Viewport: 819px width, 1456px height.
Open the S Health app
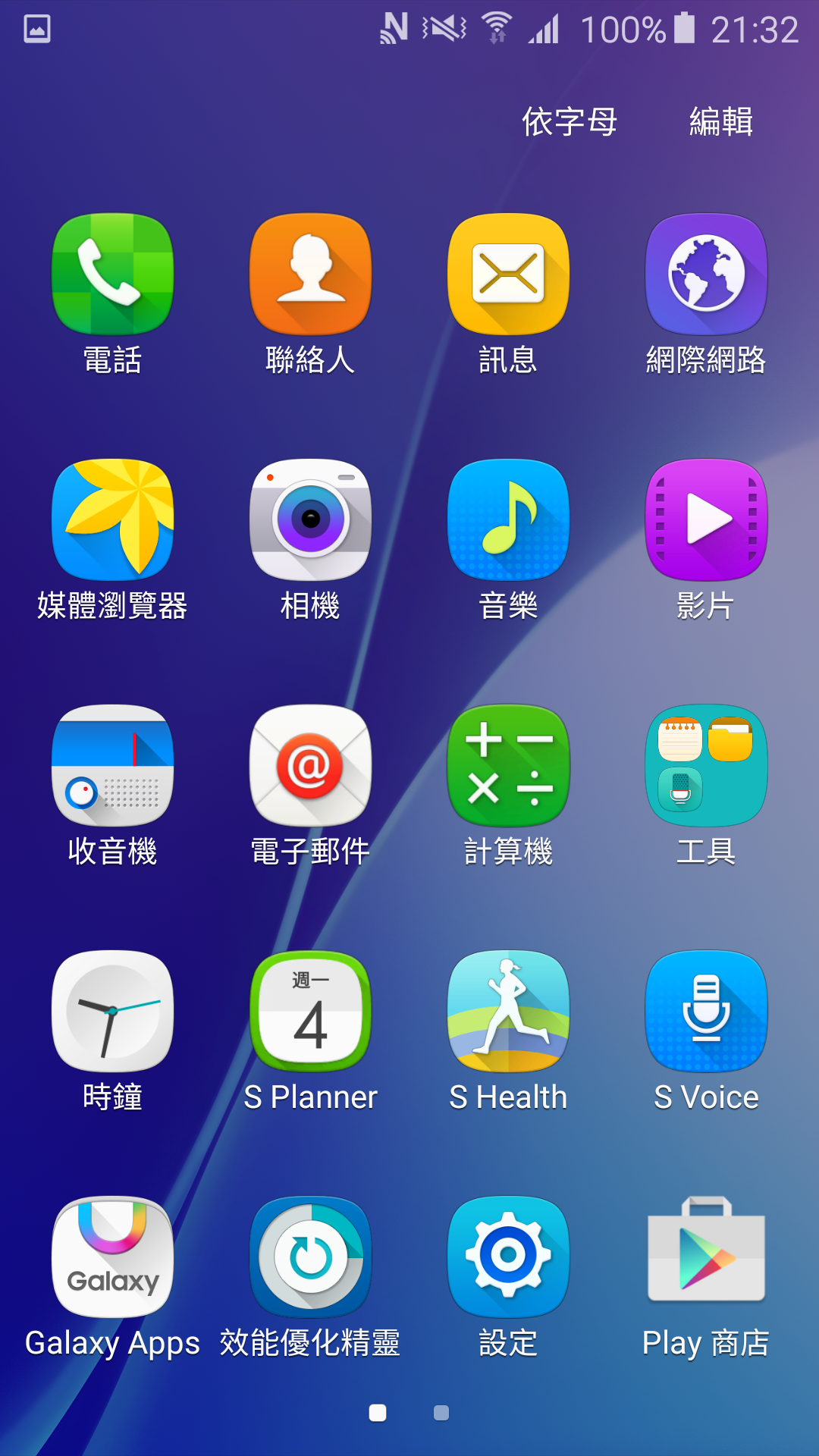click(508, 1012)
